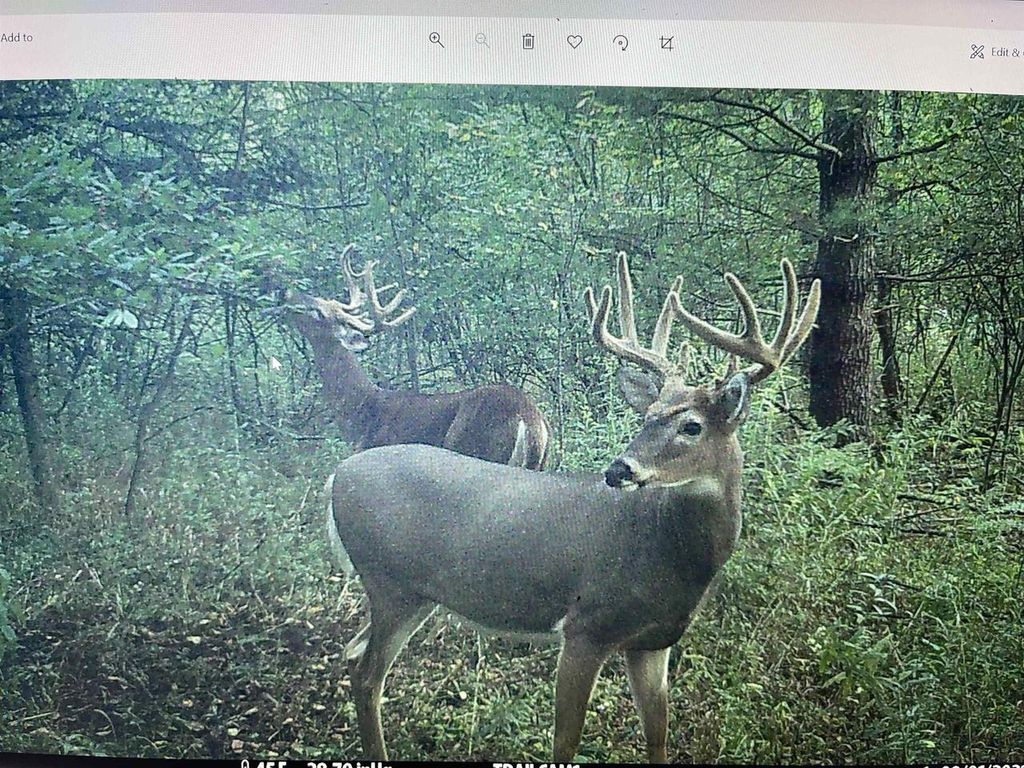
Task: Open the Edit & Create menu
Action: pyautogui.click(x=996, y=52)
